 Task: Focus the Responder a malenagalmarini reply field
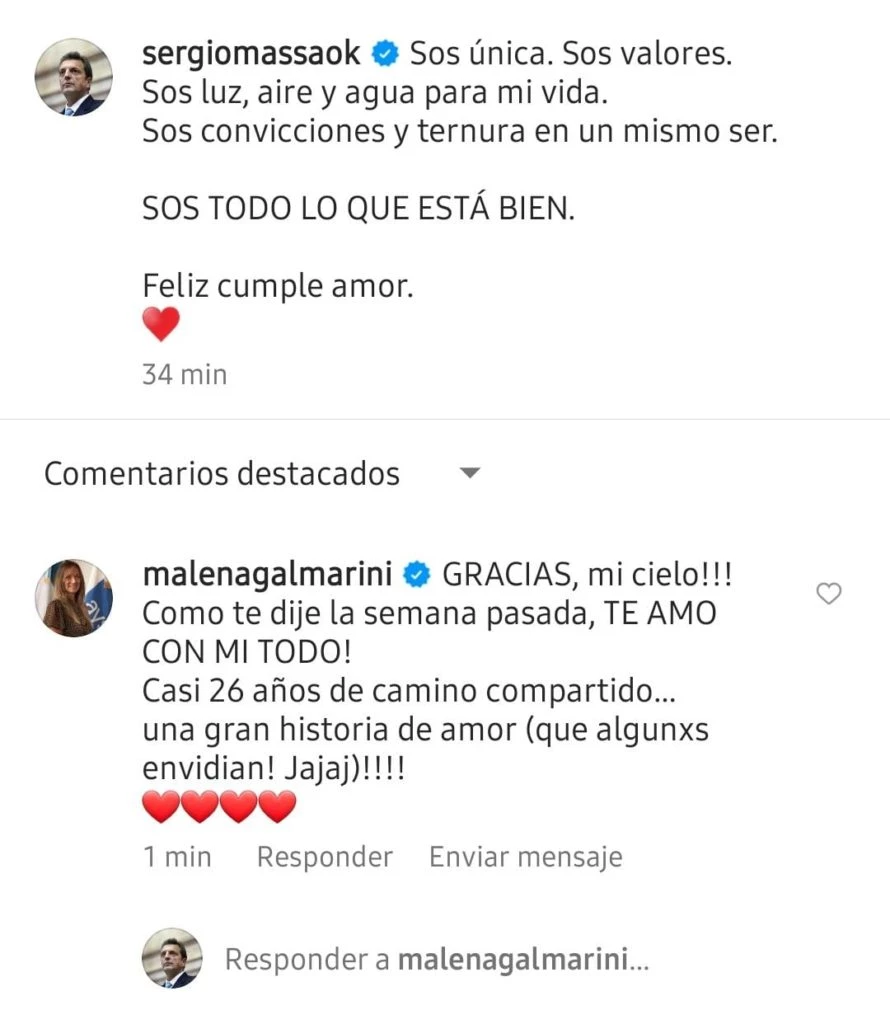tap(437, 960)
